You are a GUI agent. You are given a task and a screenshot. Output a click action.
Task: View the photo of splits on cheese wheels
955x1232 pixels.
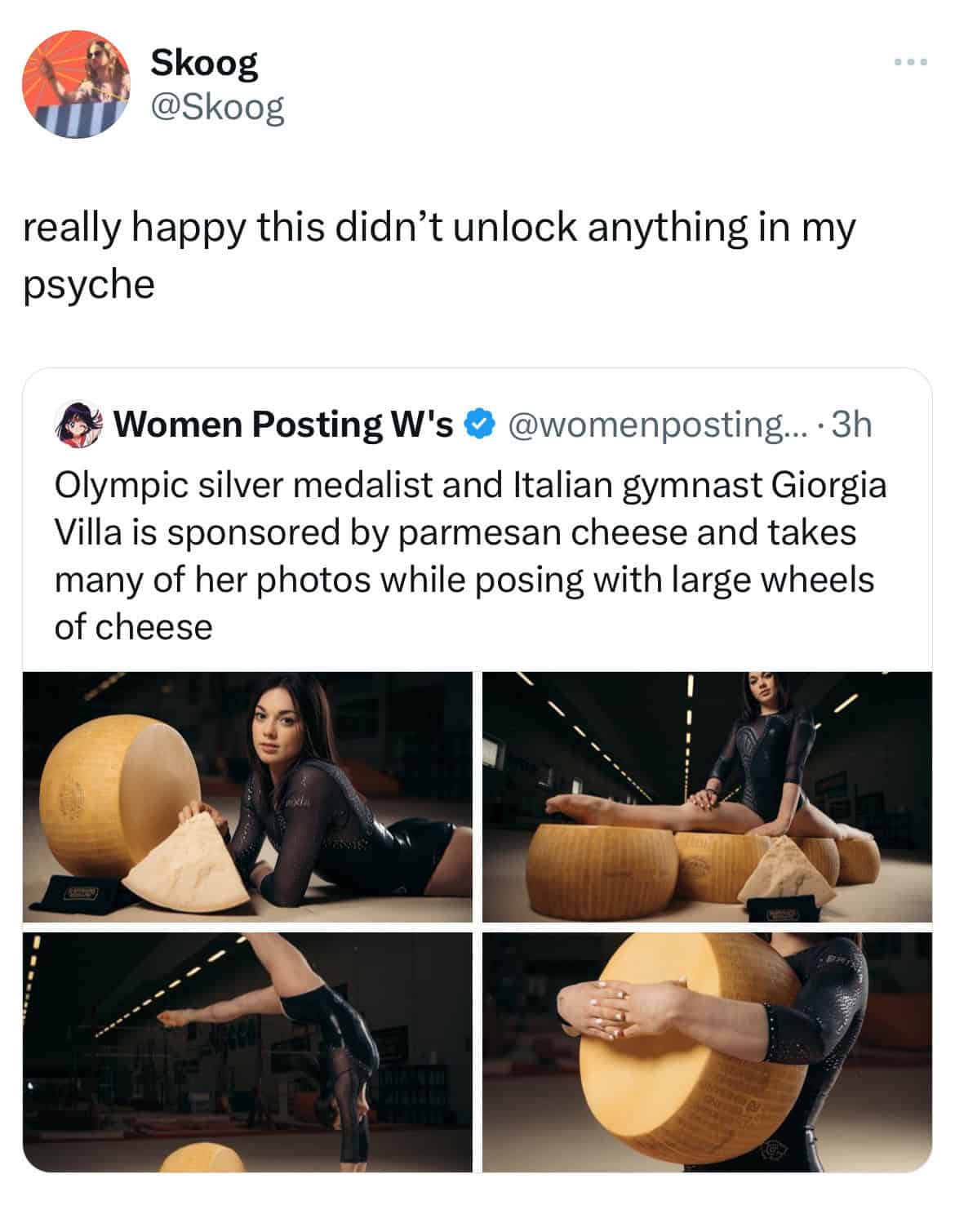(x=707, y=797)
